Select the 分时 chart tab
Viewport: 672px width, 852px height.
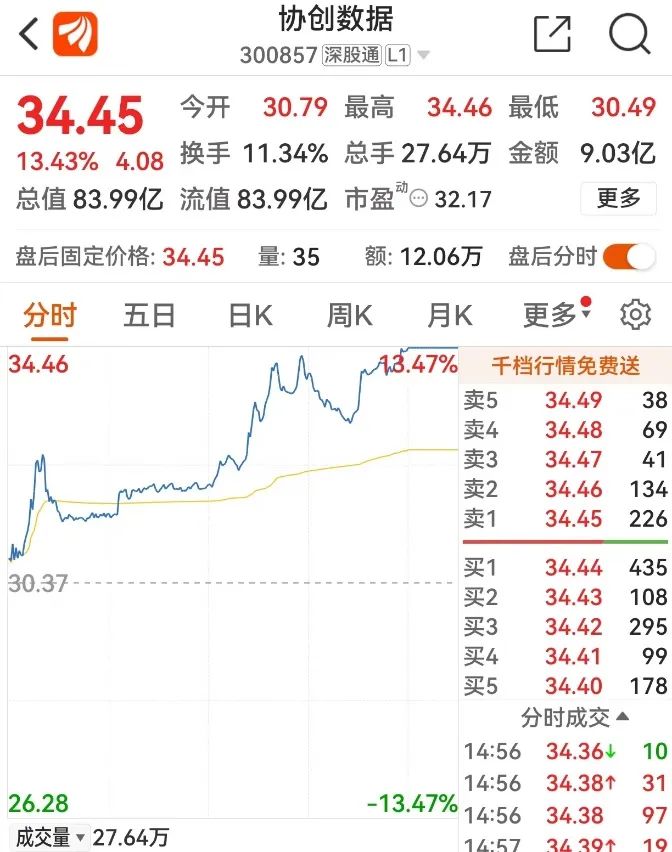(x=50, y=316)
